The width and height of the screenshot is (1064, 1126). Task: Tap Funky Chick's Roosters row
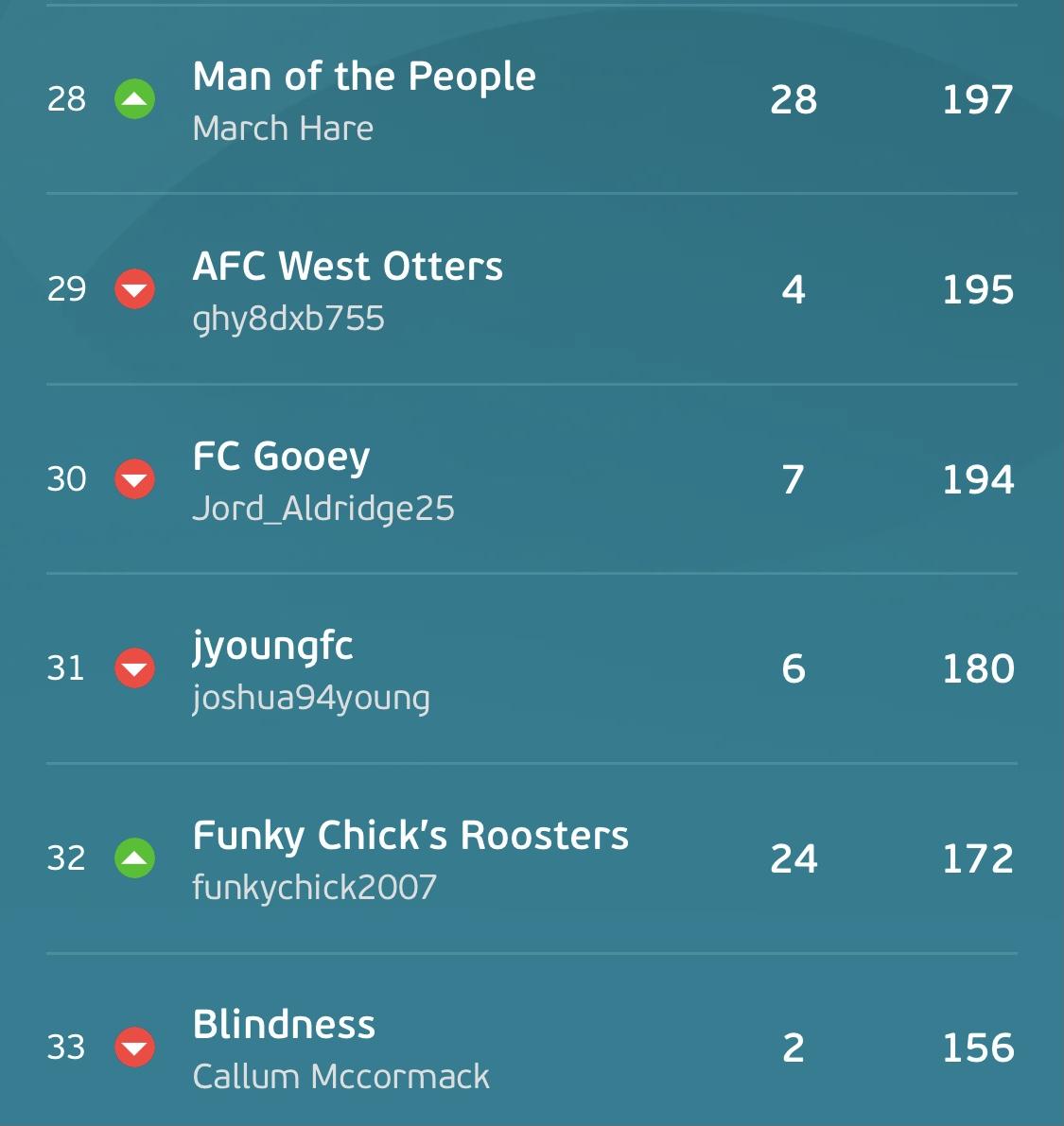tap(532, 858)
